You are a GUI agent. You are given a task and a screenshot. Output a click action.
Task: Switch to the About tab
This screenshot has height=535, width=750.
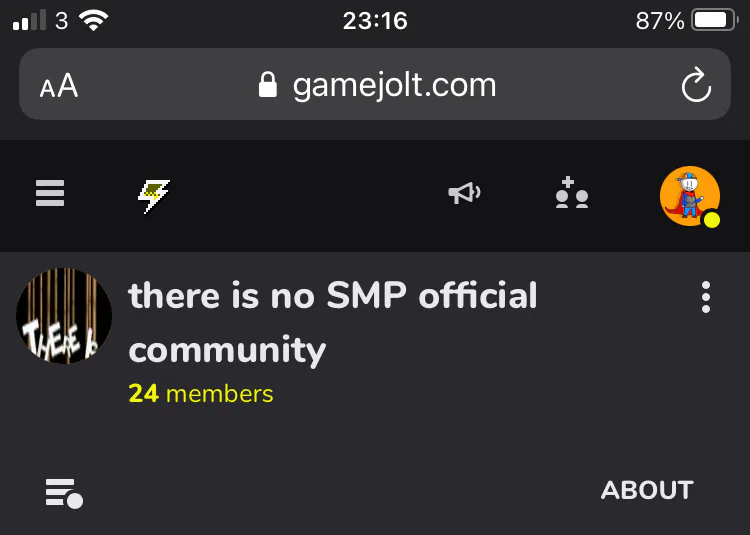pyautogui.click(x=646, y=490)
